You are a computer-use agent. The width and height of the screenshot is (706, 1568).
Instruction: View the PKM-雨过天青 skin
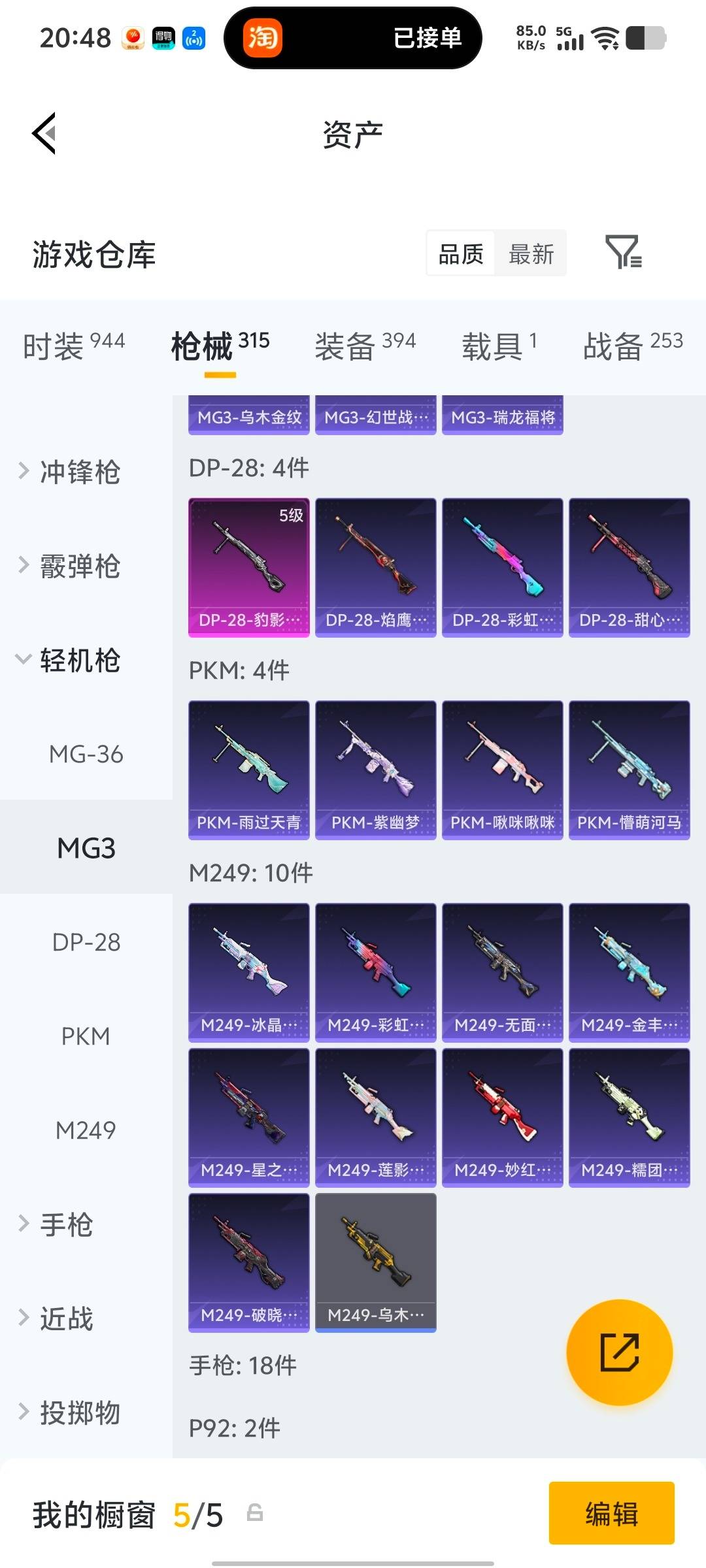248,770
